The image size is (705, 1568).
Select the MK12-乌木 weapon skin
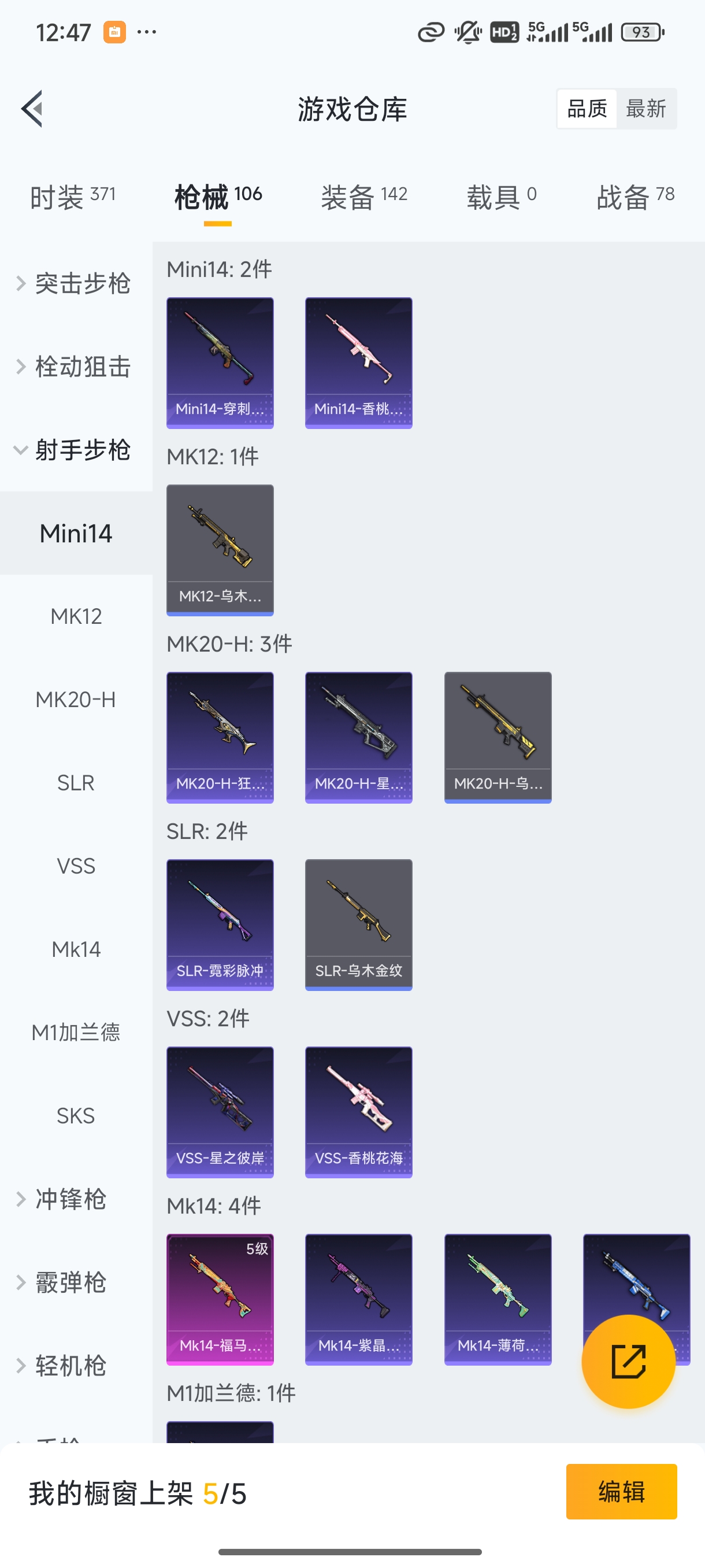pos(220,550)
